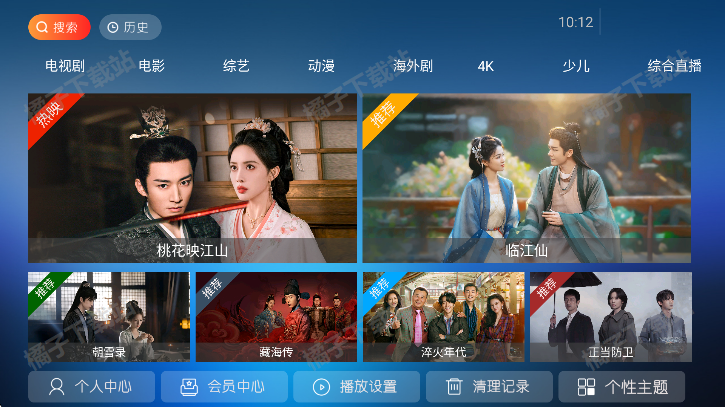The height and width of the screenshot is (407, 725).
Task: Open 会员中心 membership center
Action: [224, 386]
